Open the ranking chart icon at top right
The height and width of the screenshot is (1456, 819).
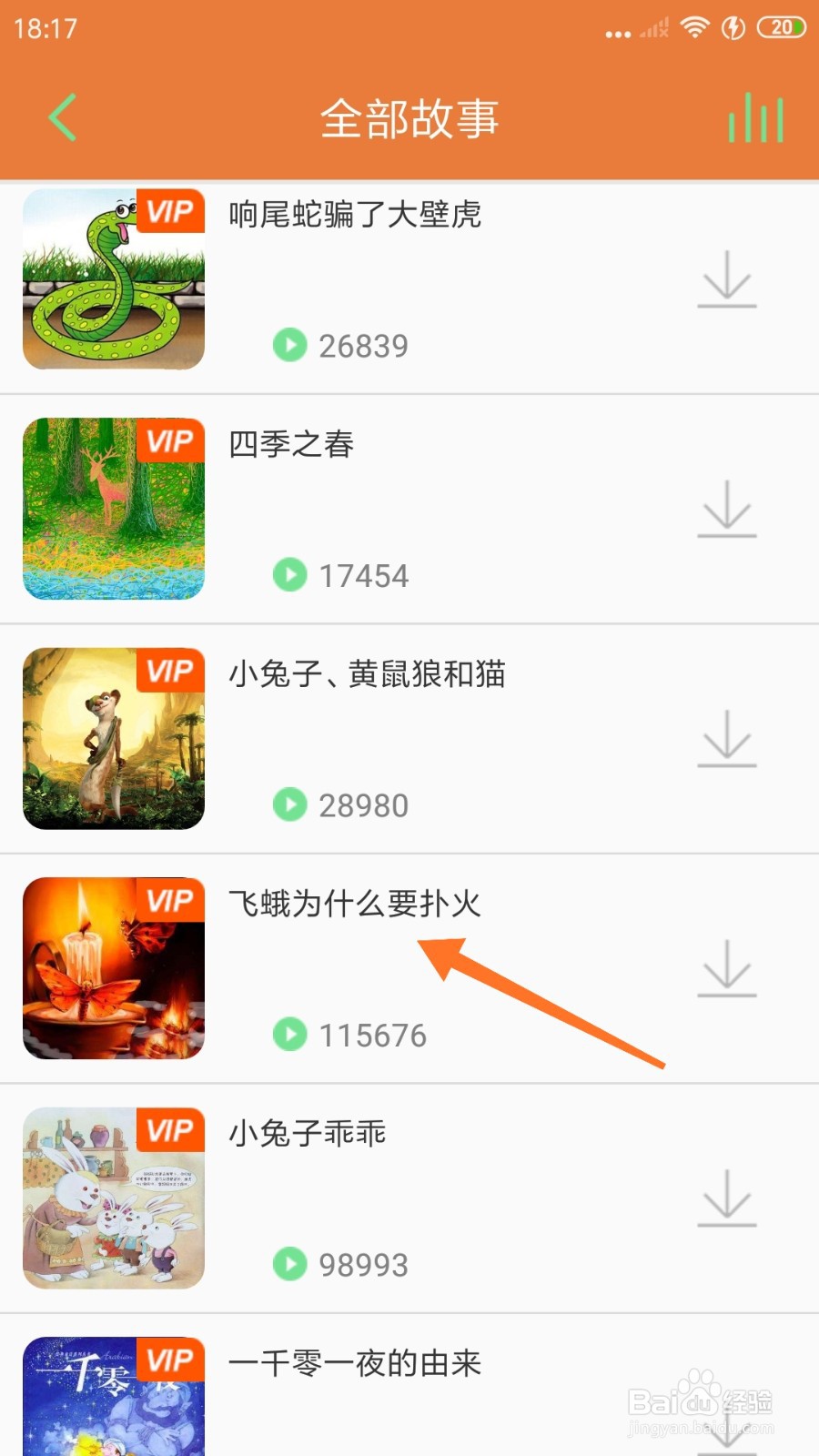click(x=756, y=116)
